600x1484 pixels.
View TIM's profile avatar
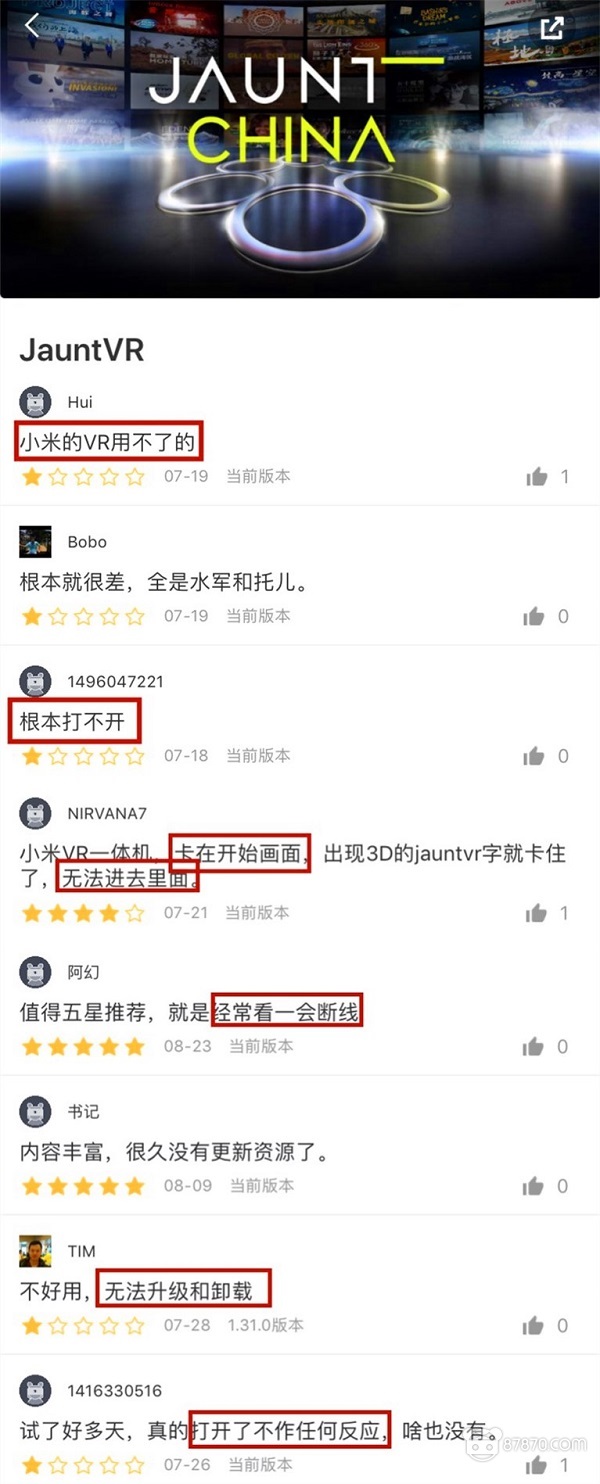35,1251
